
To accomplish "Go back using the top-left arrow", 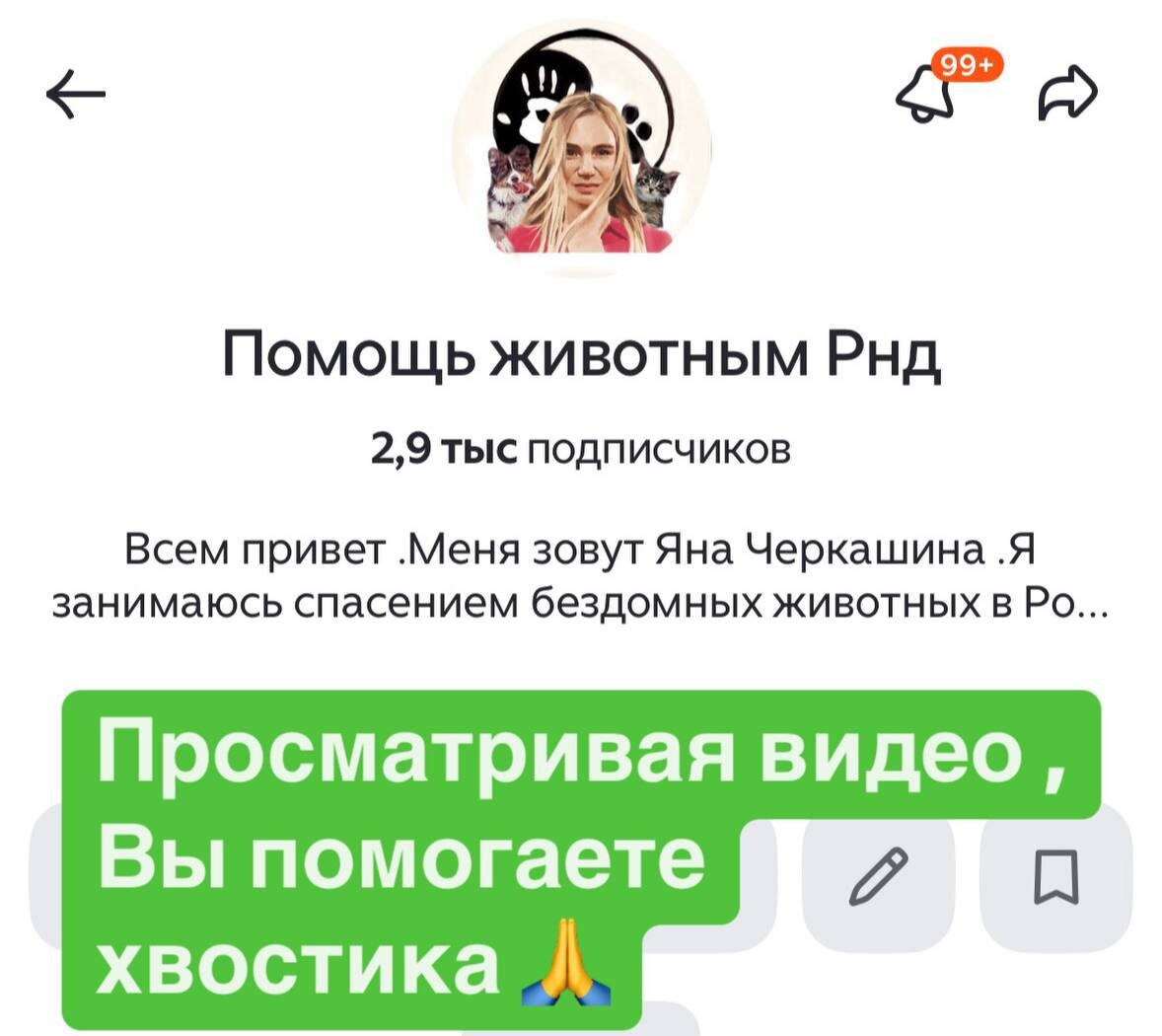I will tap(76, 95).
